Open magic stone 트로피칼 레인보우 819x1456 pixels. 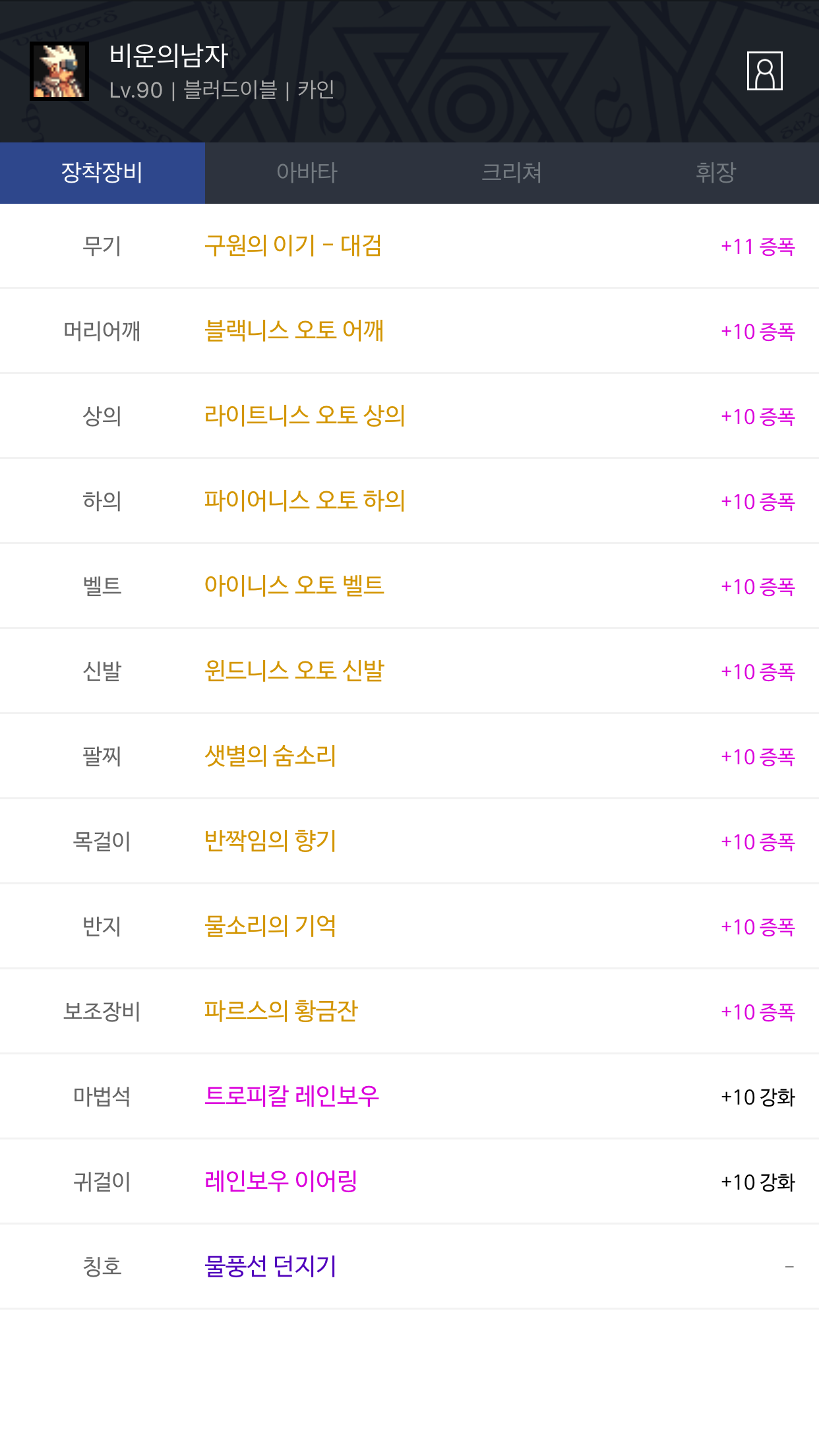[x=291, y=1096]
